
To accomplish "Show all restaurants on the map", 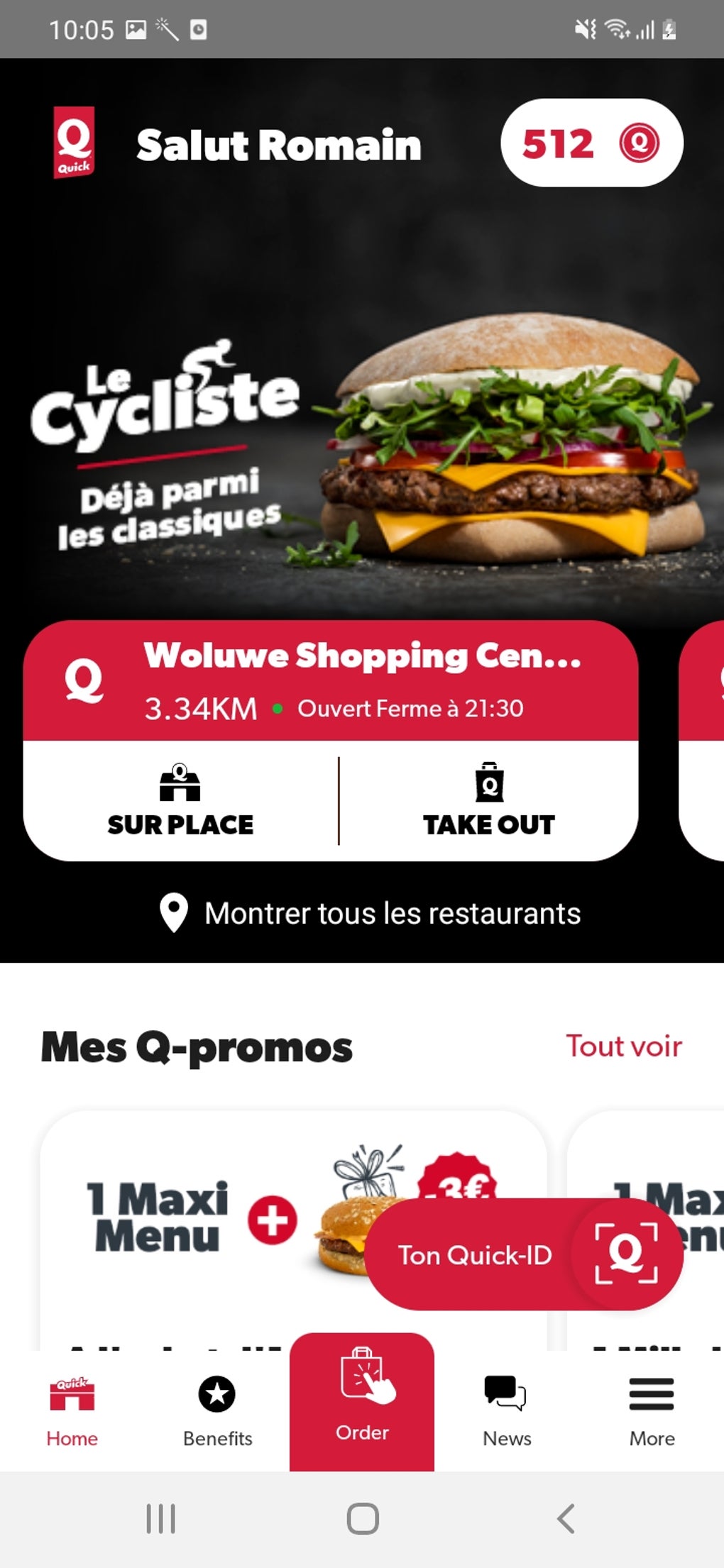I will tap(371, 913).
